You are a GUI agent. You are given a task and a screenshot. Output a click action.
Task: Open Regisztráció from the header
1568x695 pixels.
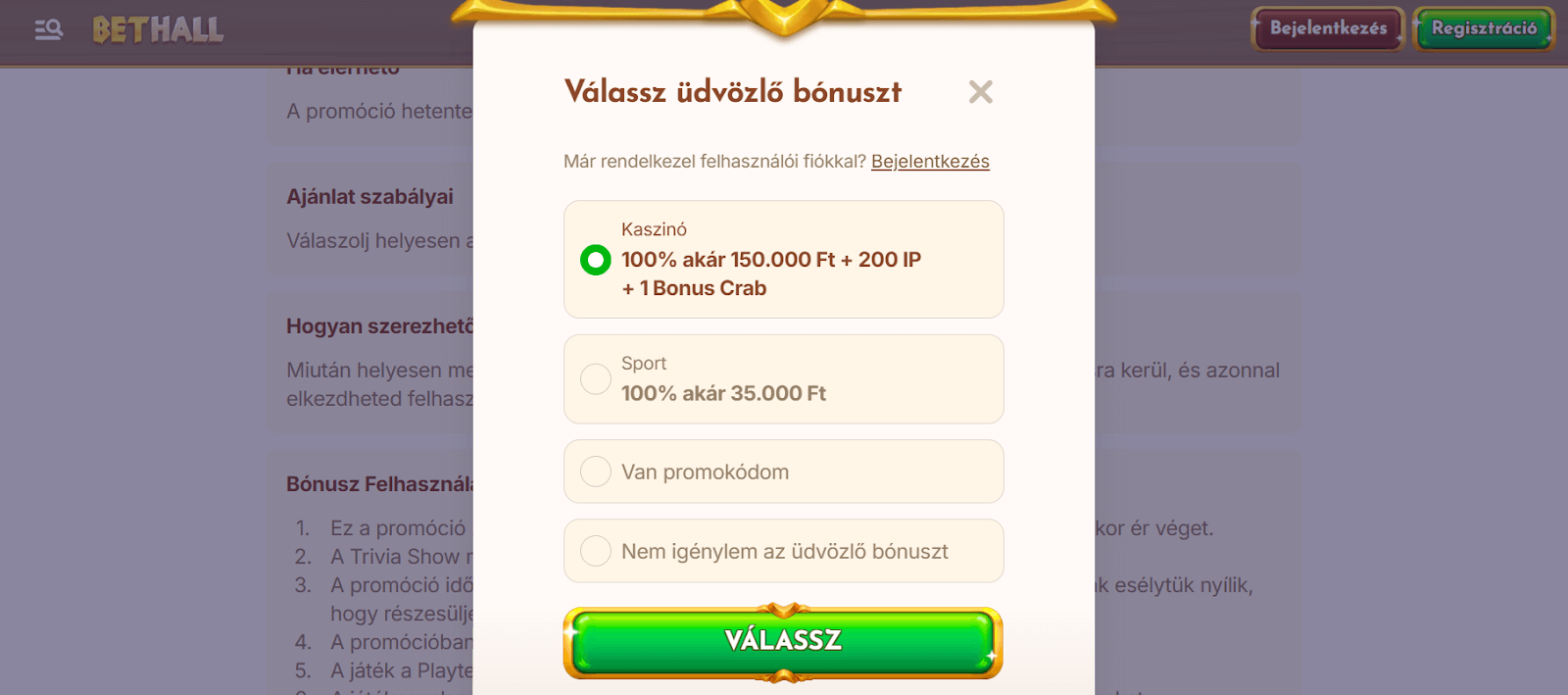point(1483,28)
